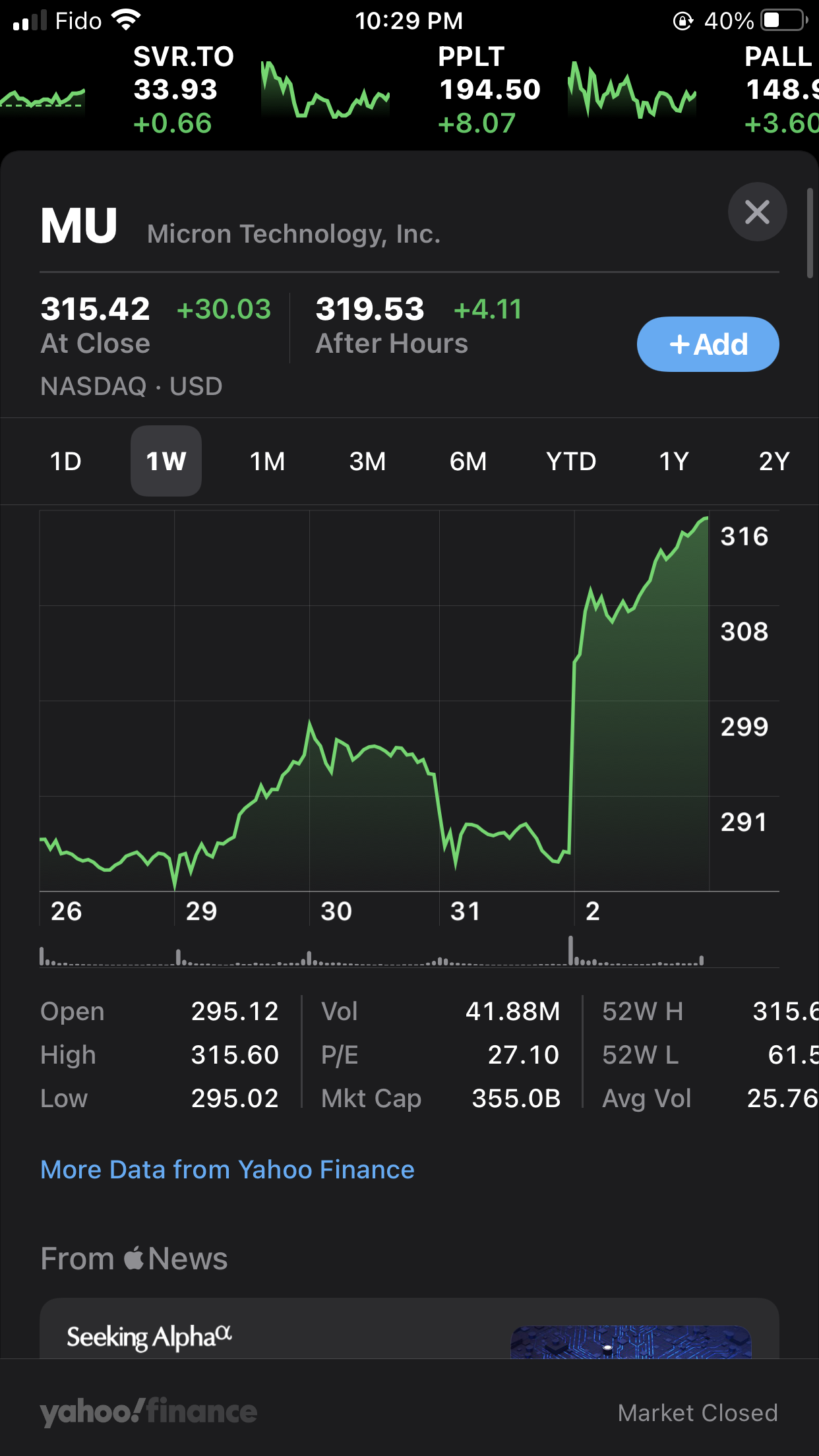This screenshot has height=1456, width=819.
Task: Show the 2Y chart range
Action: point(774,462)
